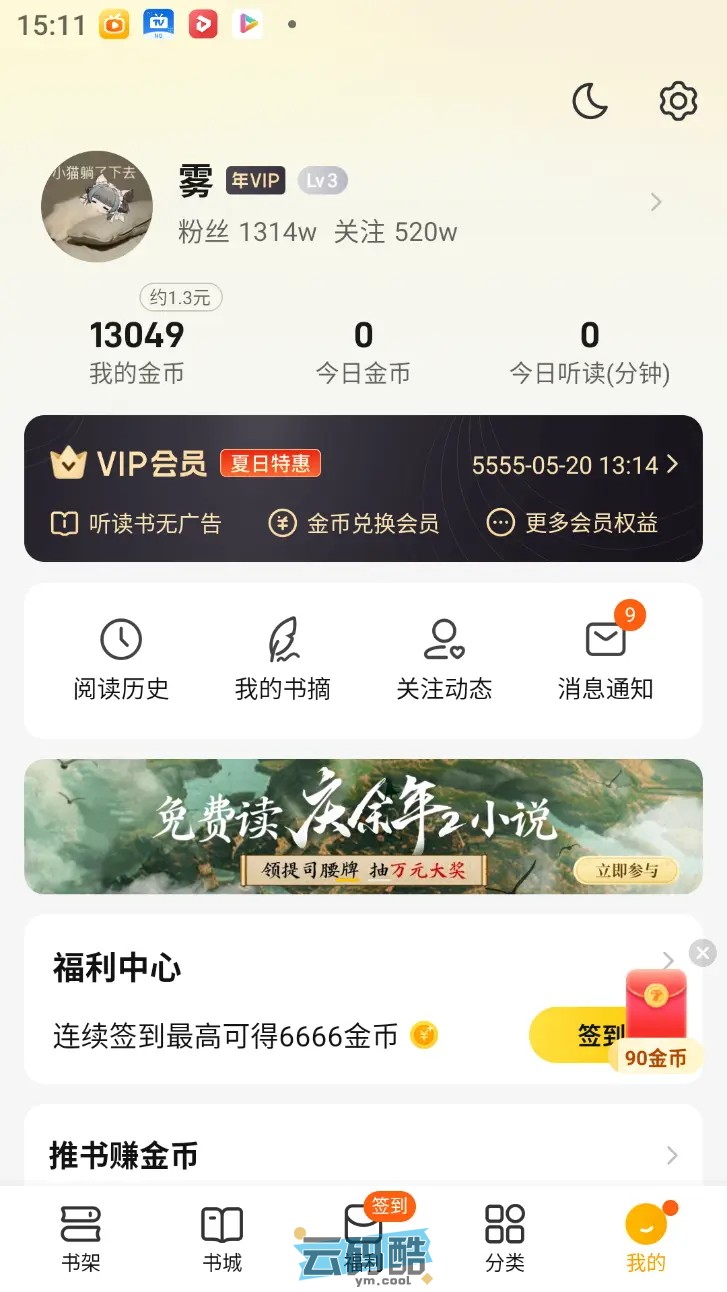Viewport: 727px width, 1292px height.
Task: Toggle night mode with the moon icon
Action: pyautogui.click(x=590, y=101)
